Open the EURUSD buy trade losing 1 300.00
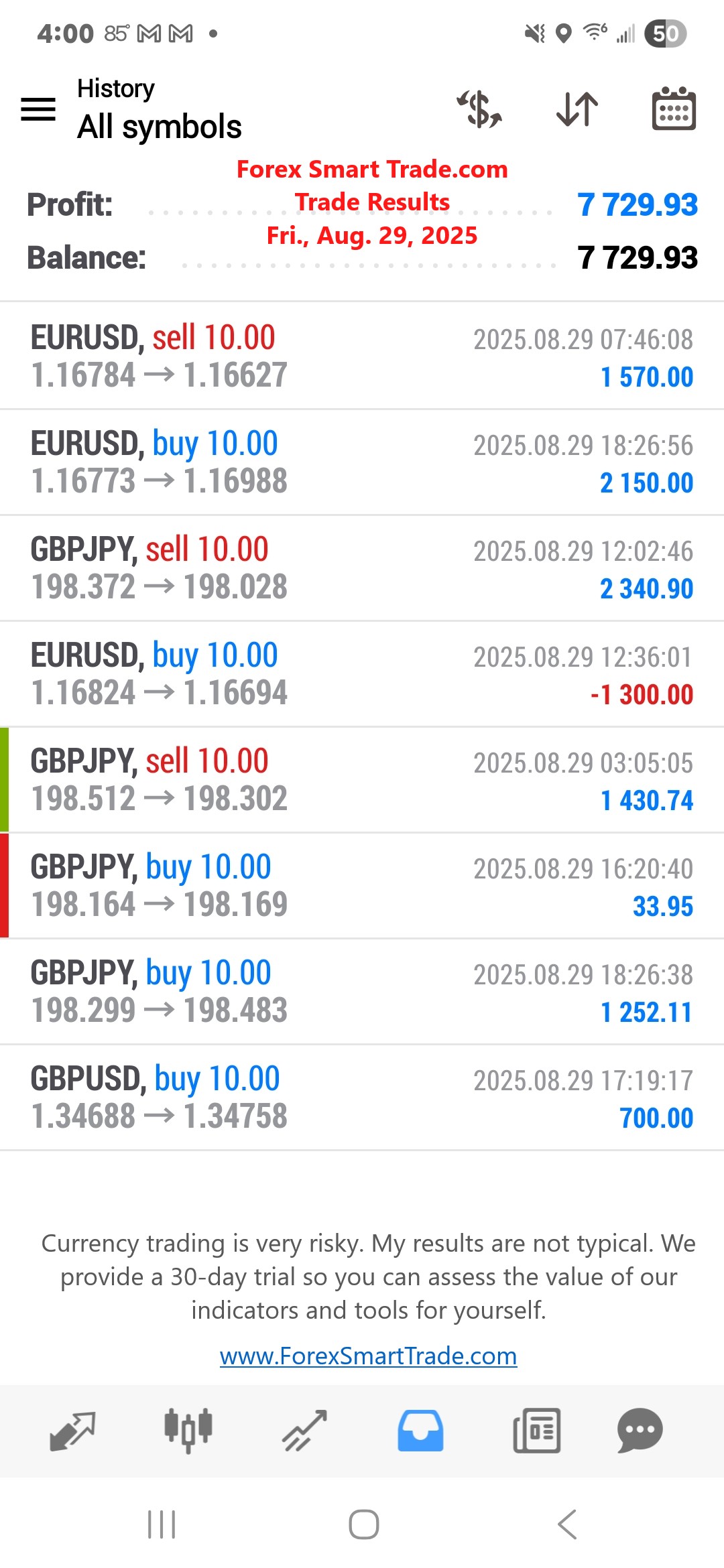This screenshot has height=1568, width=724. click(362, 674)
